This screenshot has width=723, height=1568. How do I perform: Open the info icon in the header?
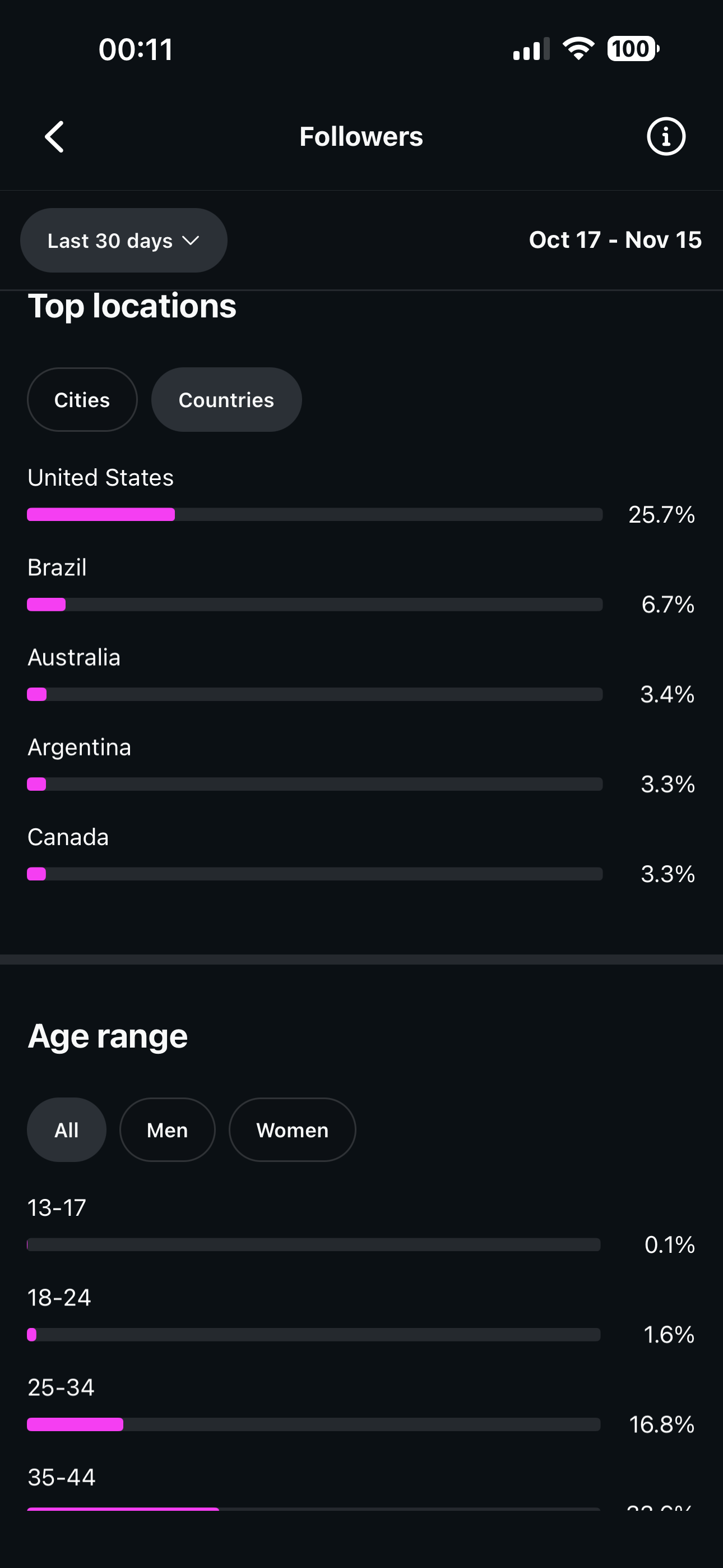click(665, 136)
